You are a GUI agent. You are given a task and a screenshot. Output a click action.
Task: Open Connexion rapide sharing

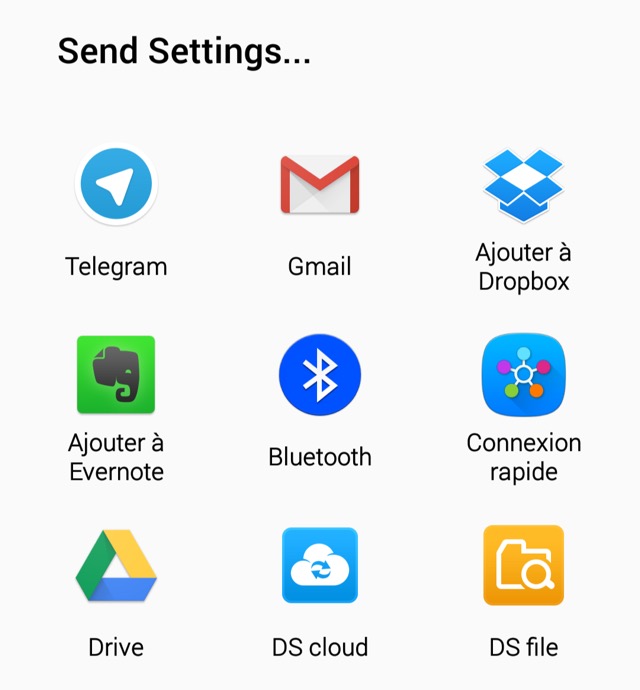coord(523,376)
